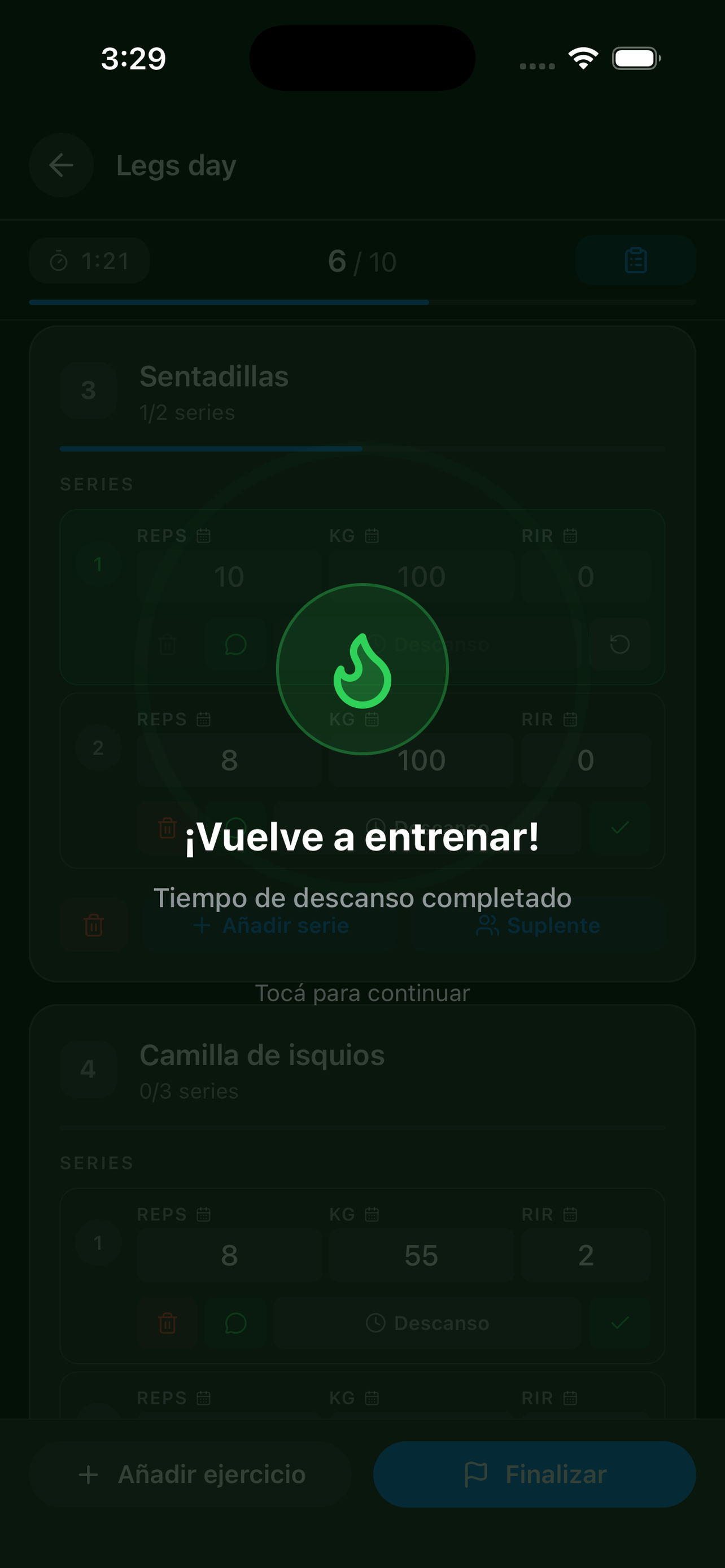725x1568 pixels.
Task: Toggle completion check for Camilla set 1
Action: coord(621,1322)
